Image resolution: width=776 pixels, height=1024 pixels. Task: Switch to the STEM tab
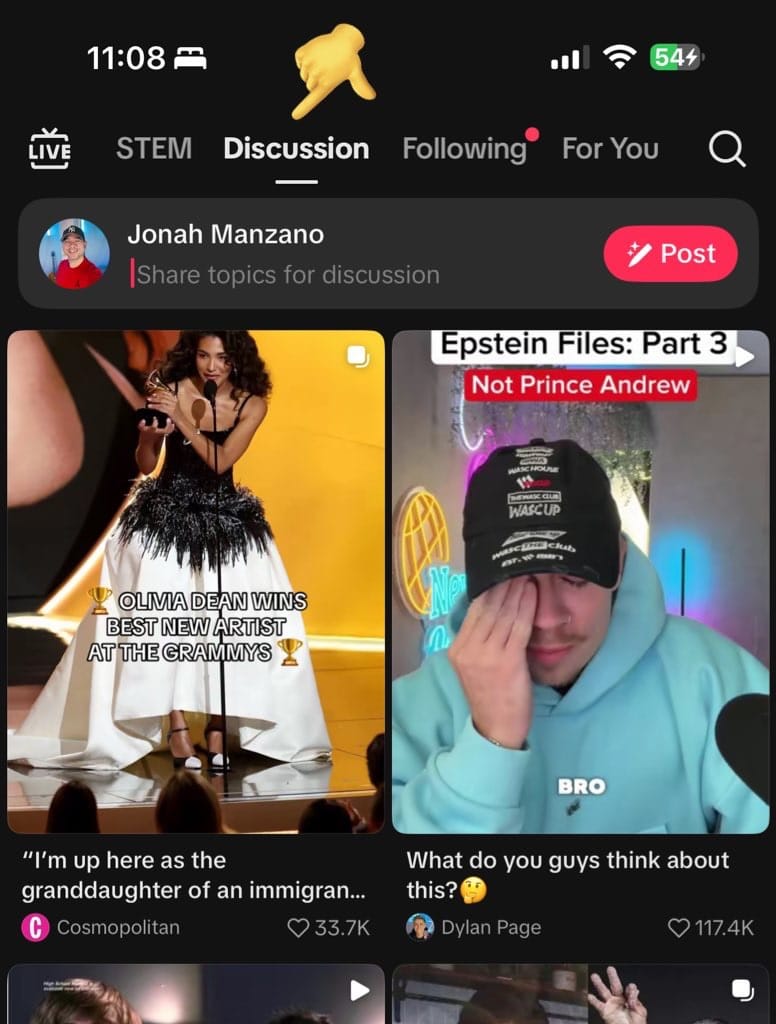(x=154, y=149)
